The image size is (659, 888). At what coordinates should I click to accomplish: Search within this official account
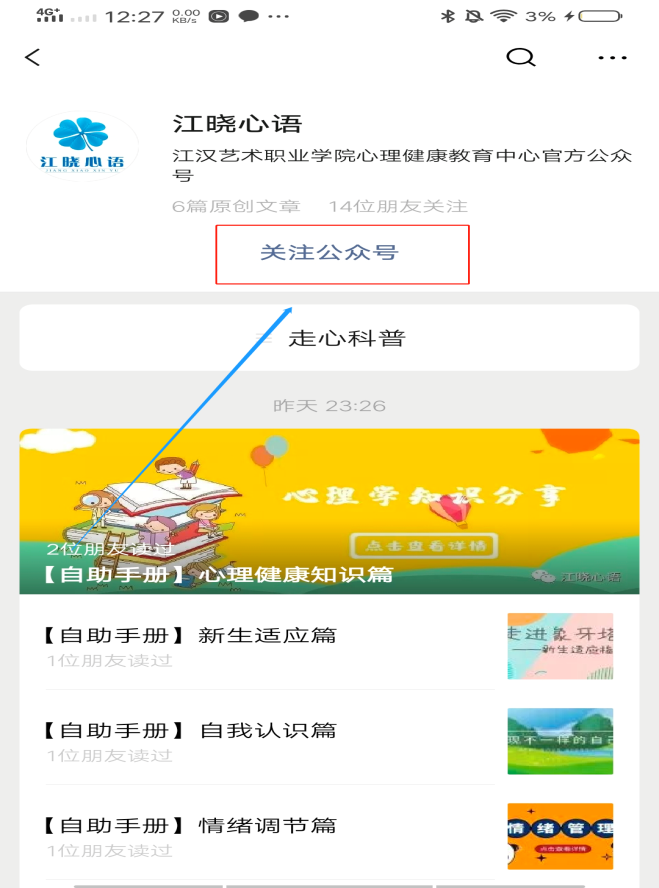click(521, 57)
